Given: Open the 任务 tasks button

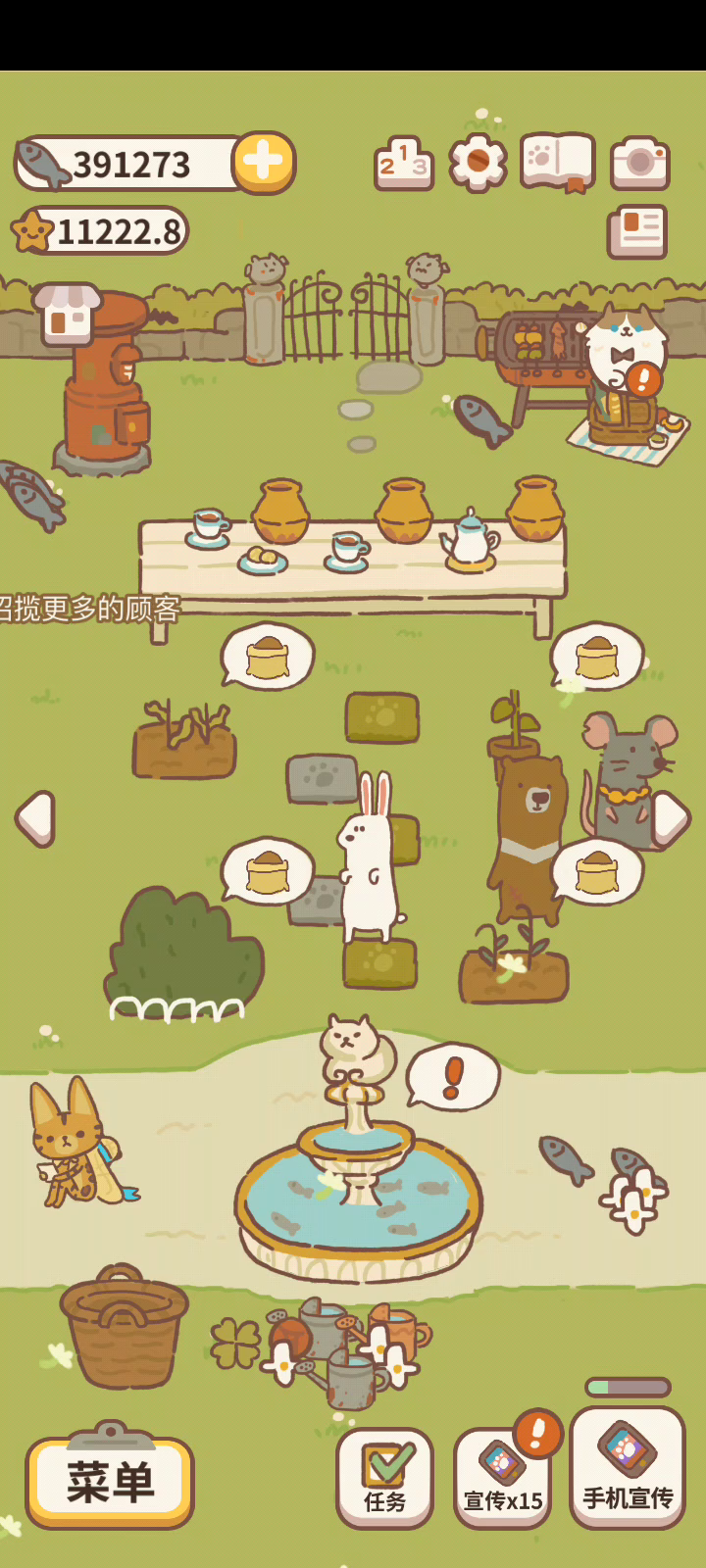Looking at the screenshot, I should pos(384,1478).
